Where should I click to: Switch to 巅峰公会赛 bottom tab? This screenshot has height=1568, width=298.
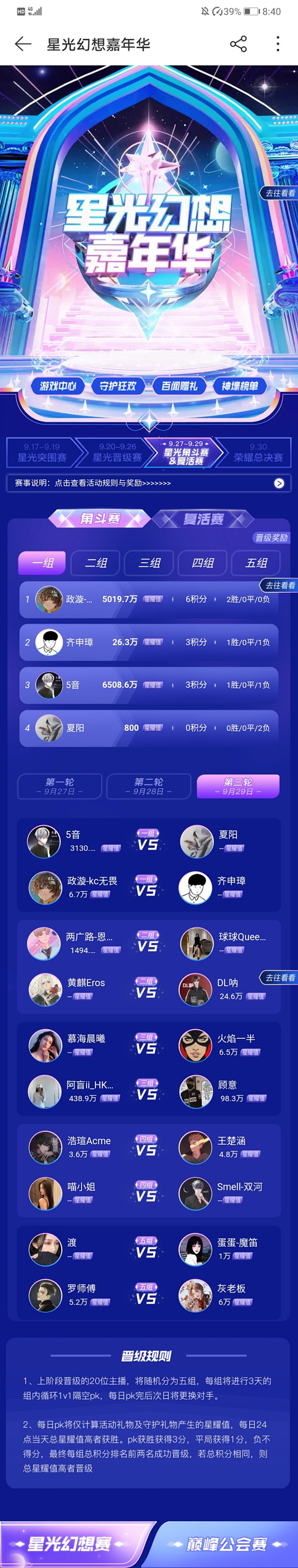[226, 1544]
